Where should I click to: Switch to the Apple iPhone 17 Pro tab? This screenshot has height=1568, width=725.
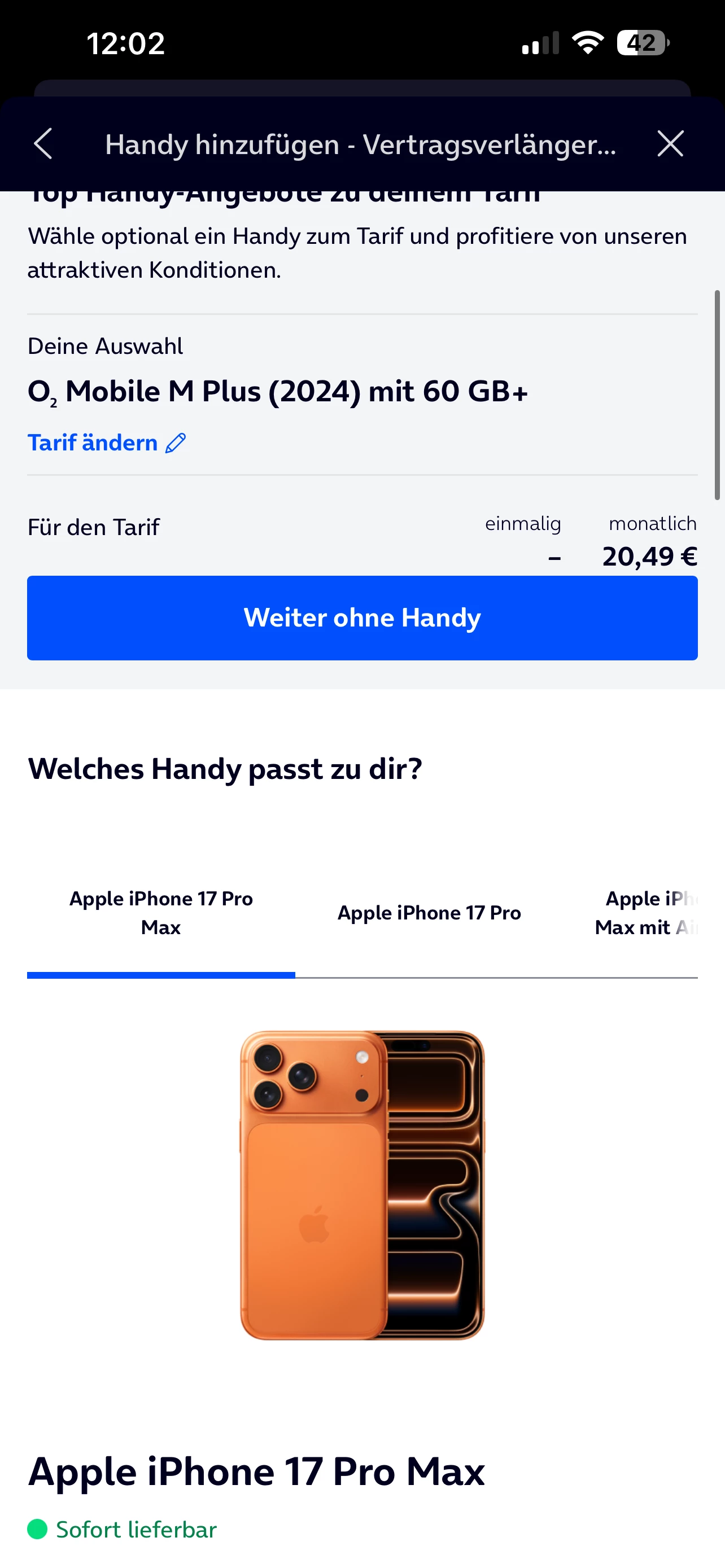[429, 913]
